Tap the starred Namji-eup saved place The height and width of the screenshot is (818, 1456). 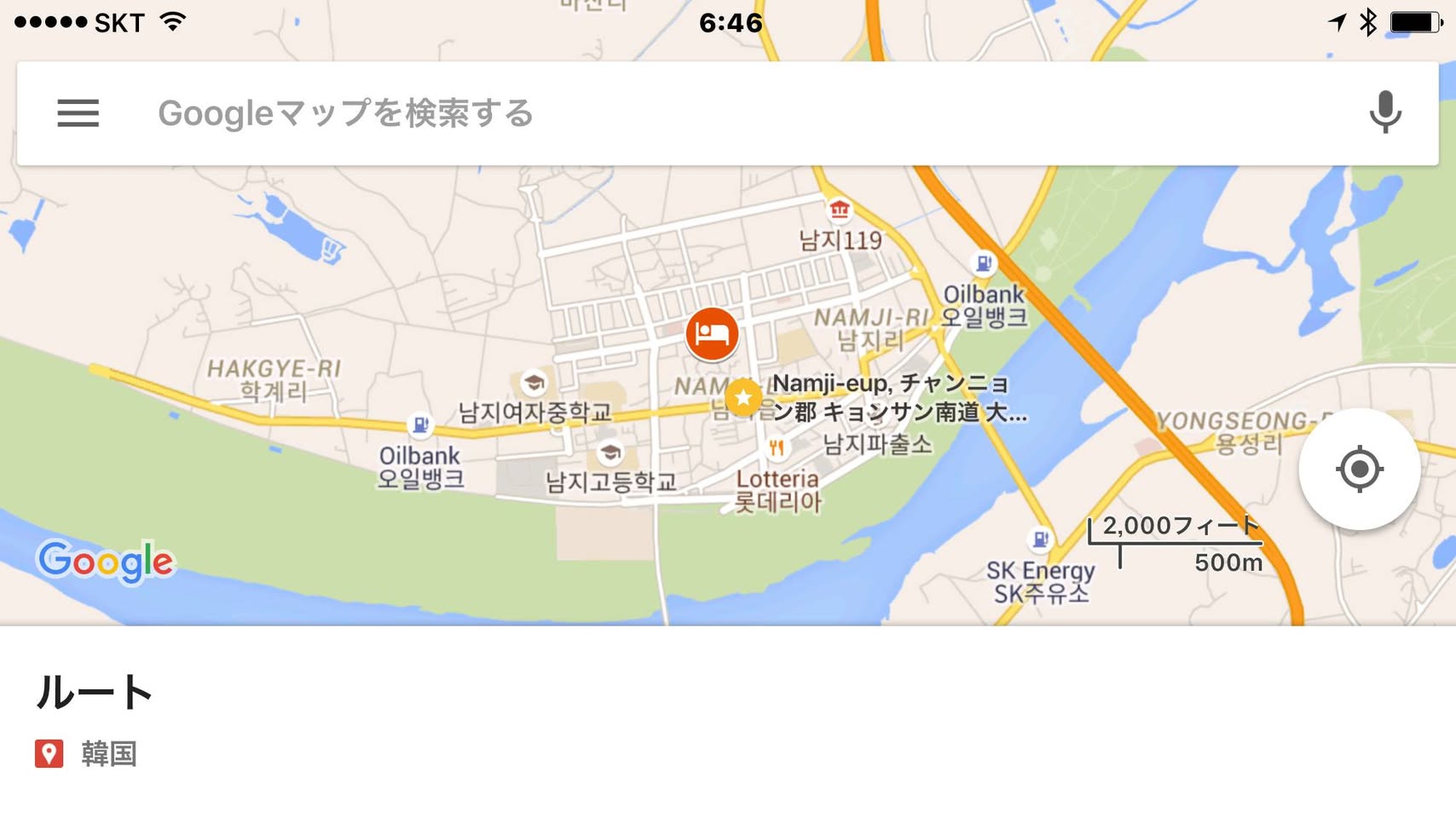pos(743,397)
